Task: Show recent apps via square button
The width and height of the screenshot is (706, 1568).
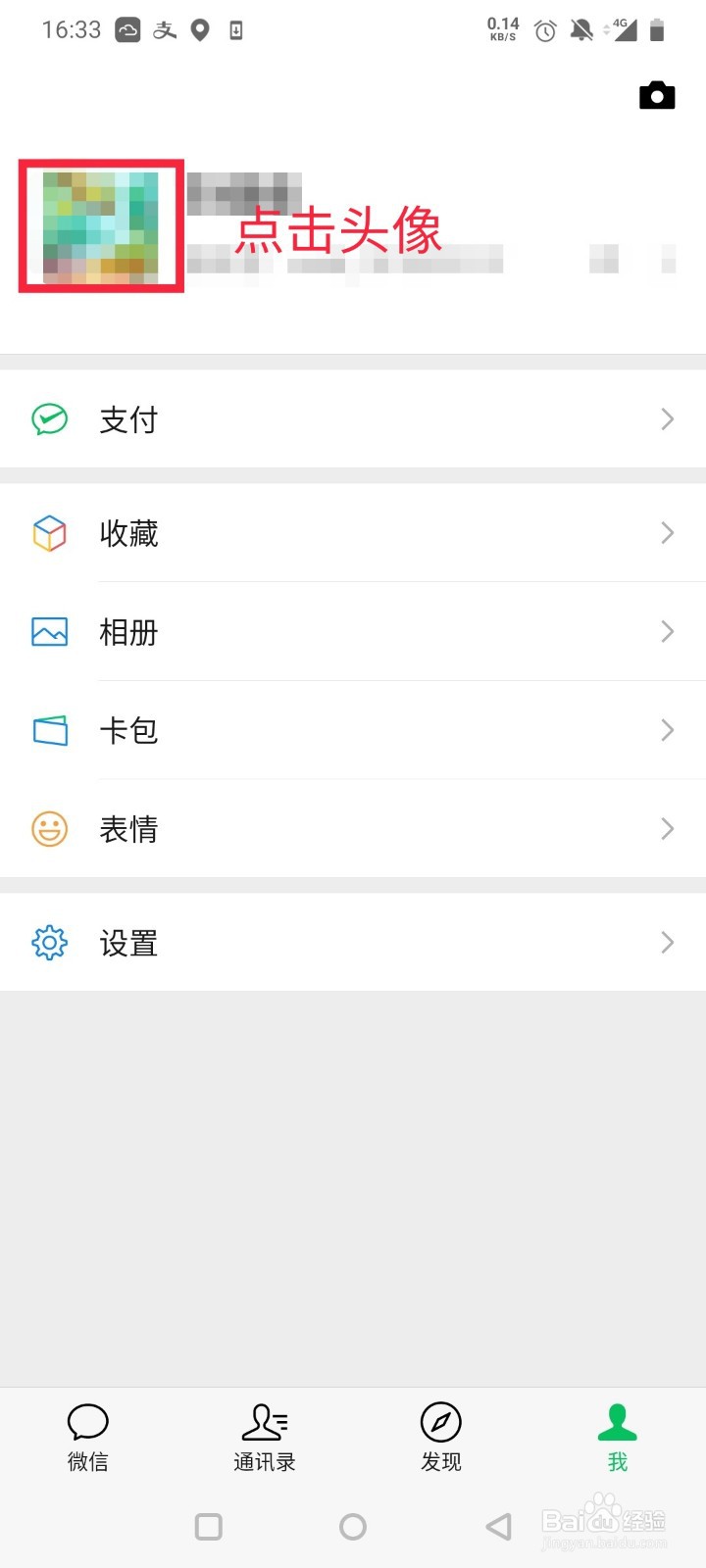Action: [209, 1527]
